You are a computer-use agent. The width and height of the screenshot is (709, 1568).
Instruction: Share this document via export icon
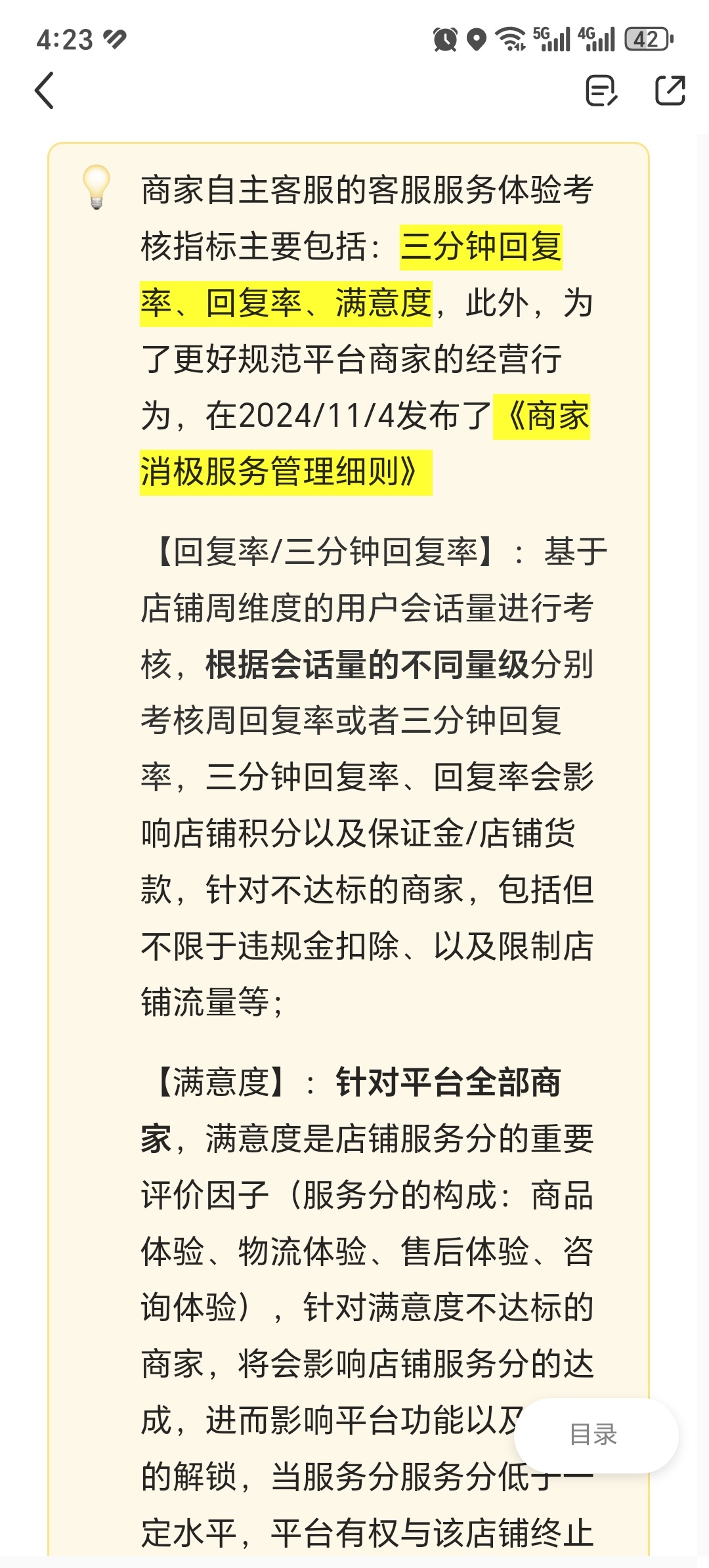(x=670, y=91)
